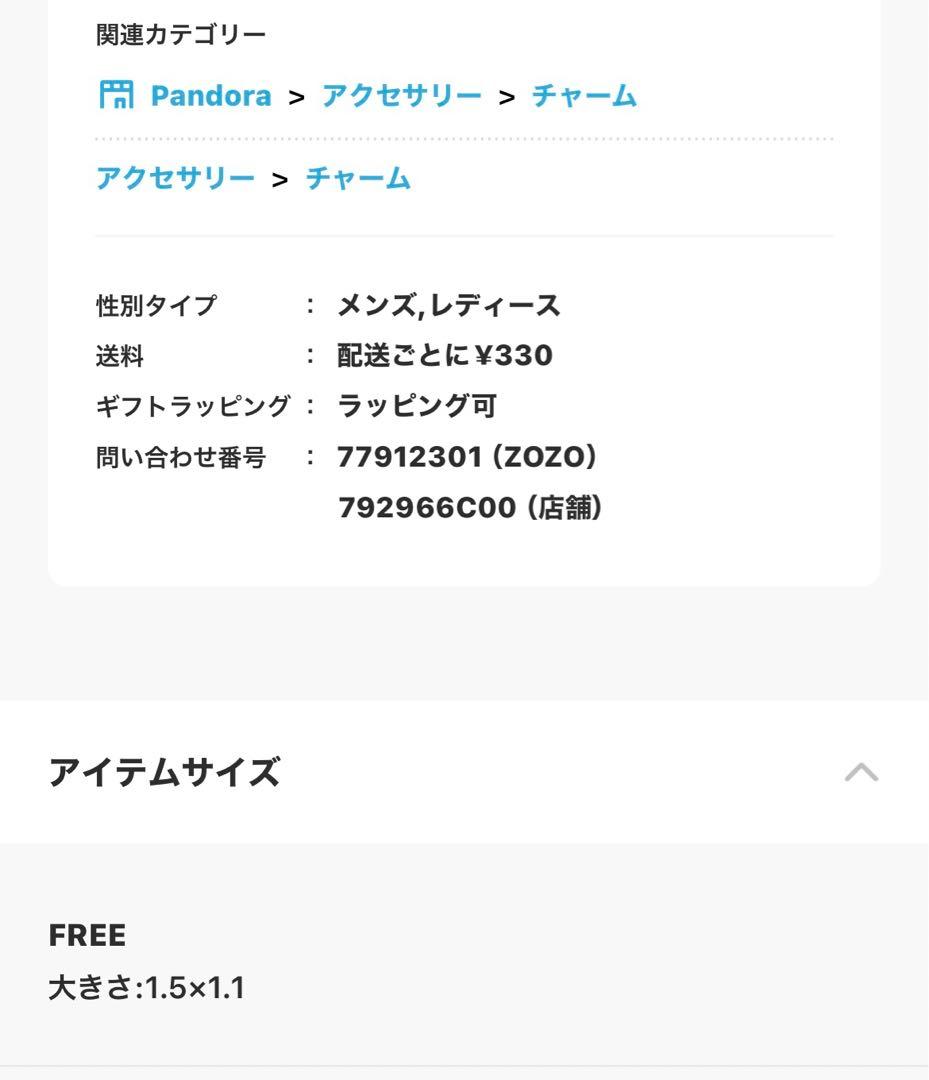Screen dimensions: 929x1080
Task: Click the アイテムサイズ section title
Action: click(x=163, y=770)
